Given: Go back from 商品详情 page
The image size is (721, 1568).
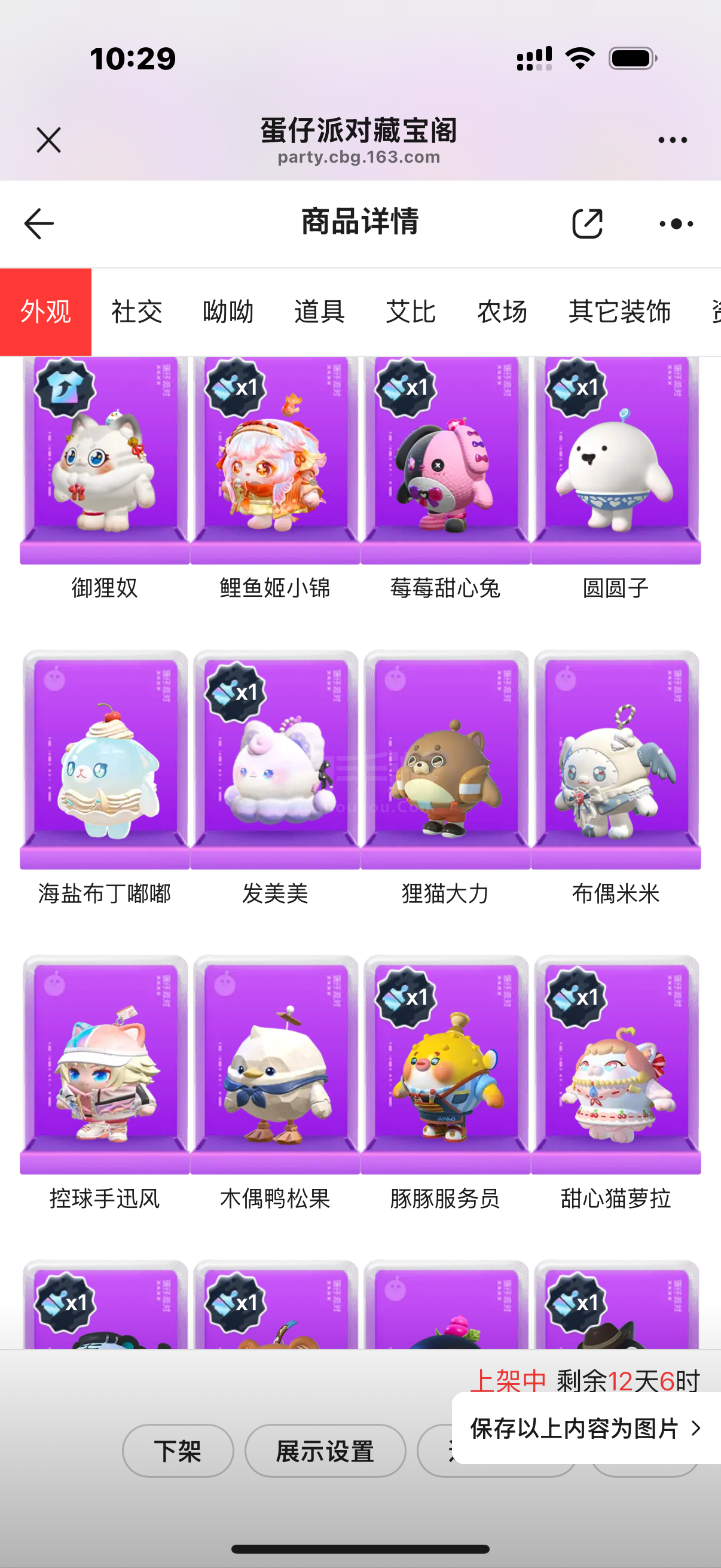Looking at the screenshot, I should tap(39, 224).
